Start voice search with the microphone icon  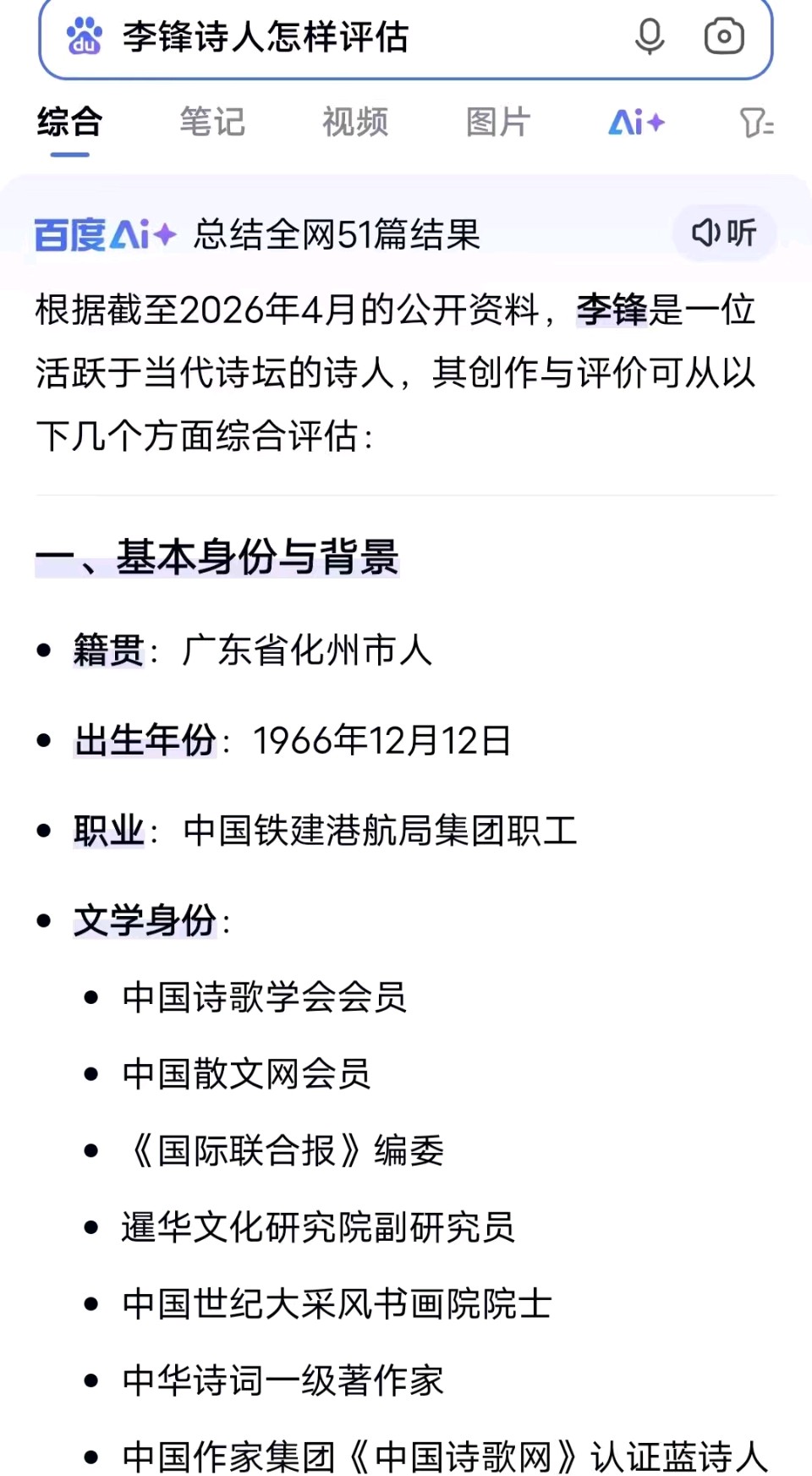tap(650, 36)
